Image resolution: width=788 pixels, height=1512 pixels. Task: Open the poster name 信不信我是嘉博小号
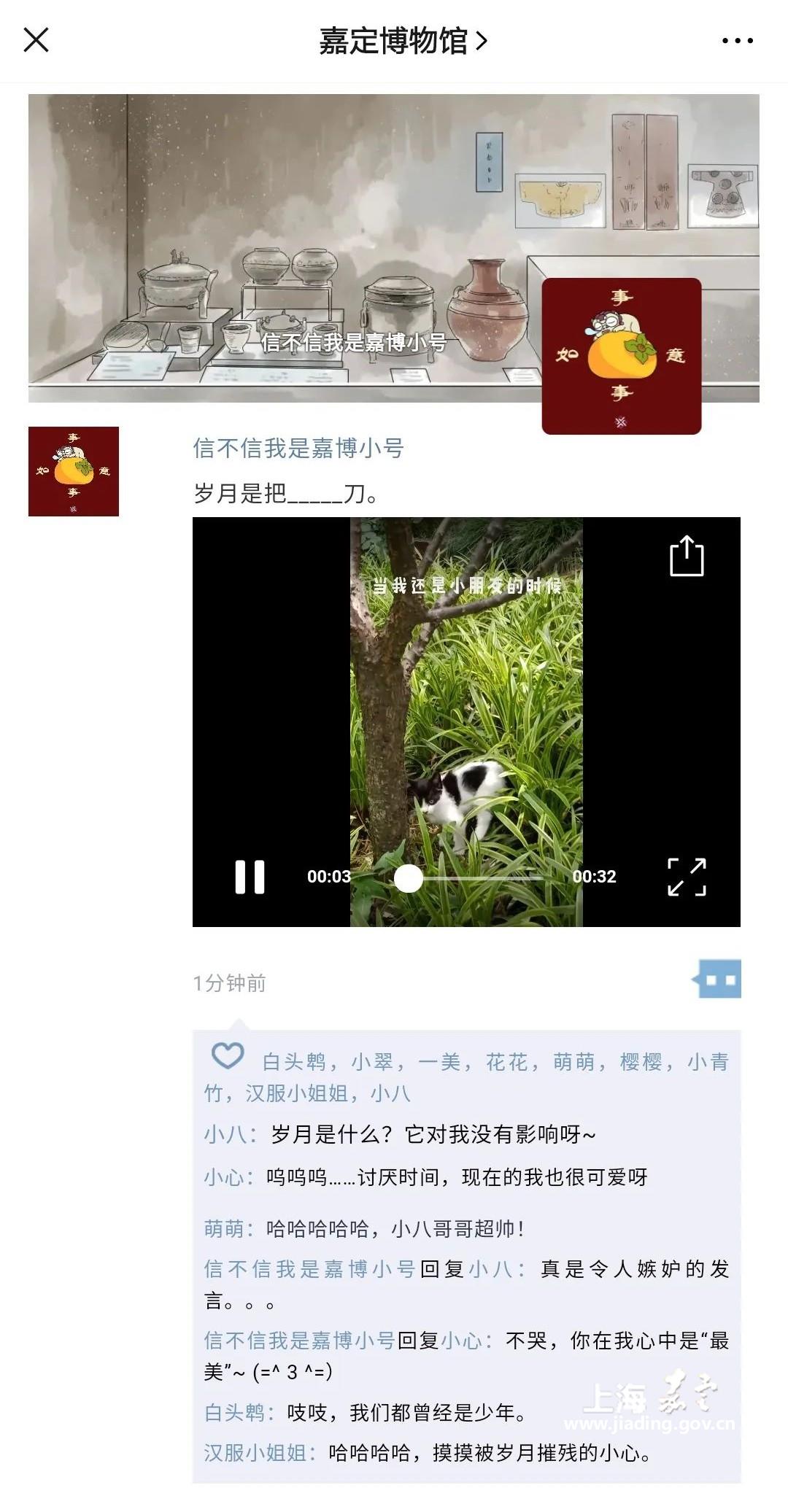click(x=298, y=448)
